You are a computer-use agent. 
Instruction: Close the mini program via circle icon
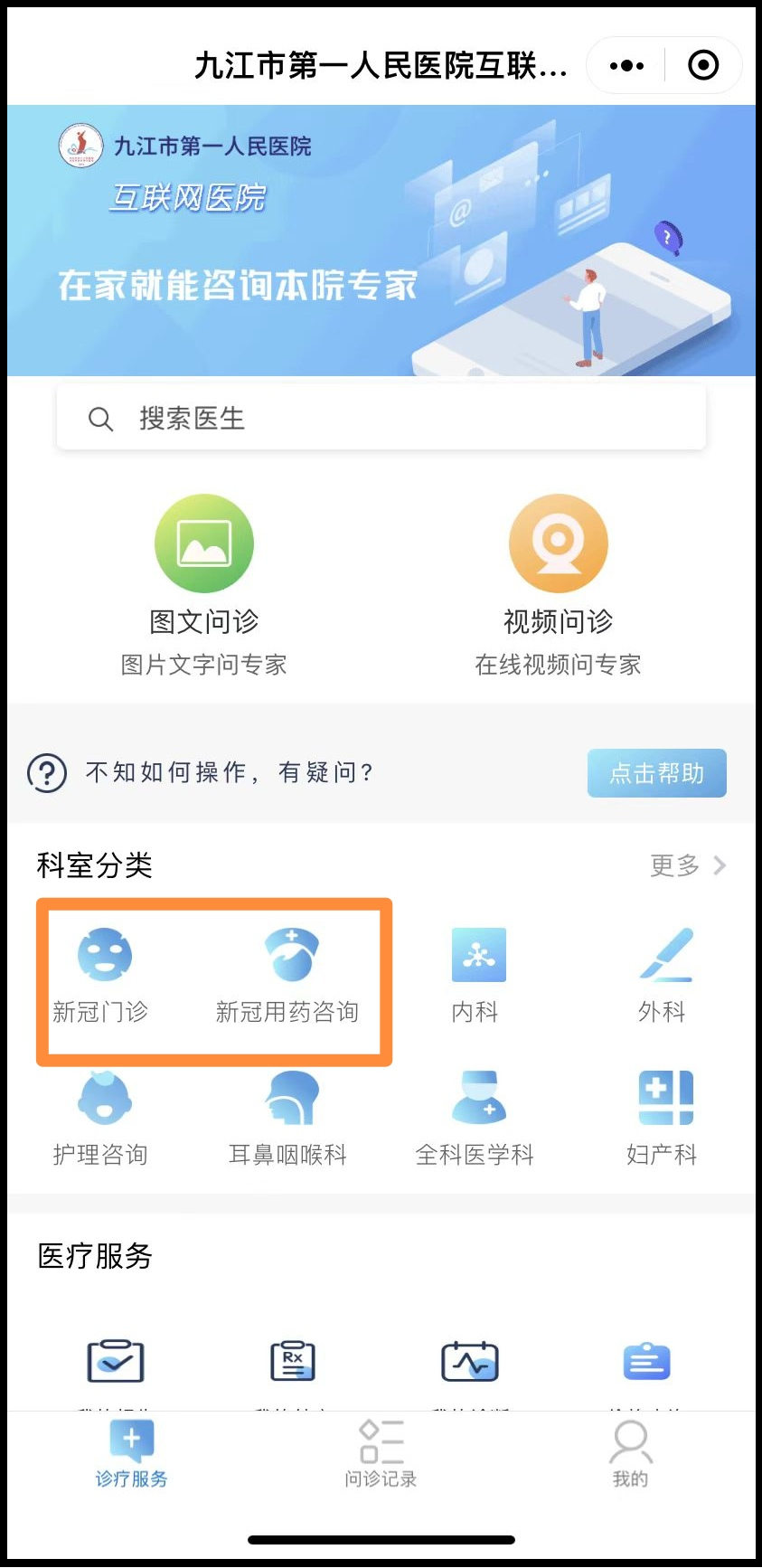click(703, 65)
